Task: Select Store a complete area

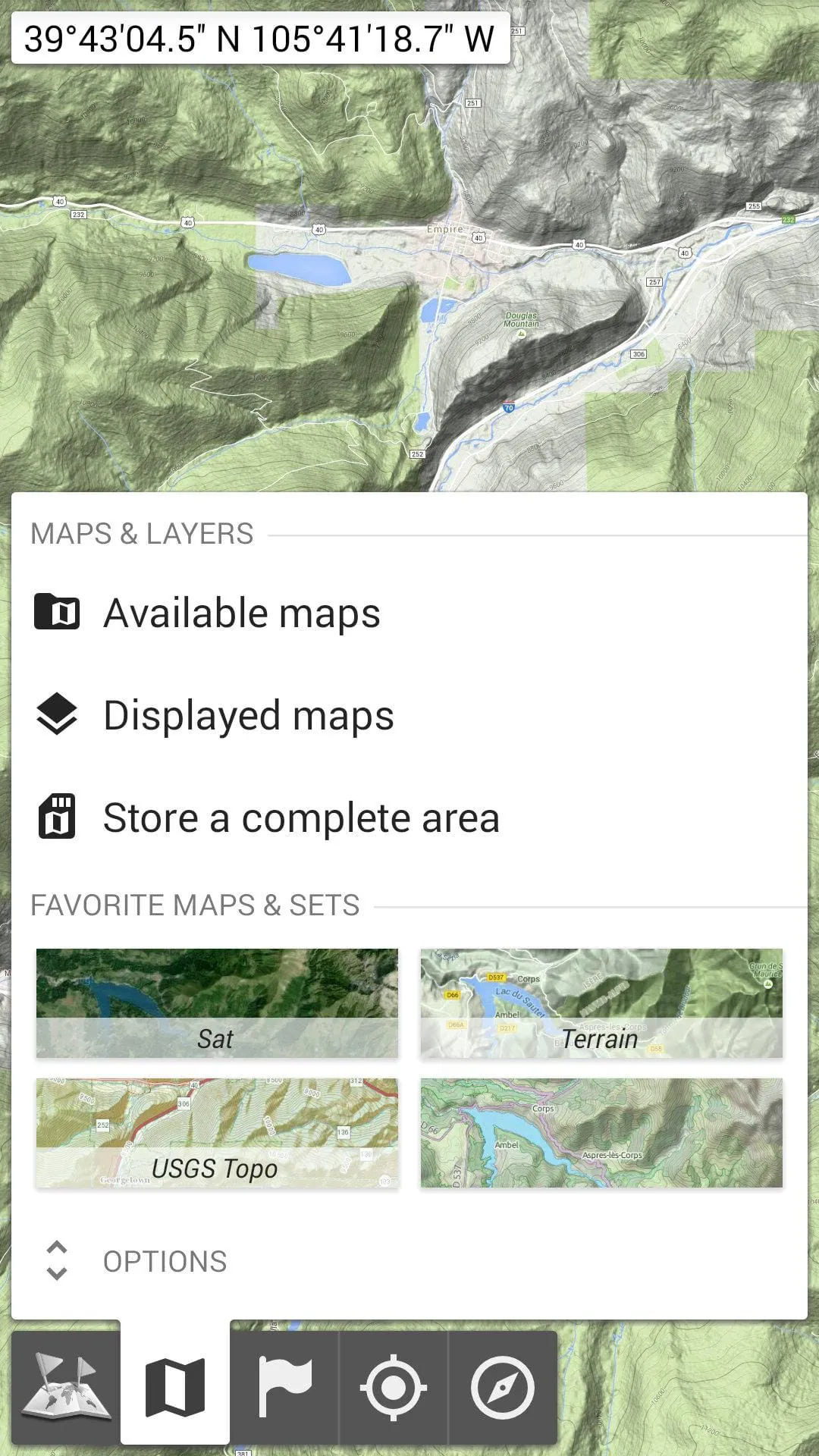Action: coord(301,817)
